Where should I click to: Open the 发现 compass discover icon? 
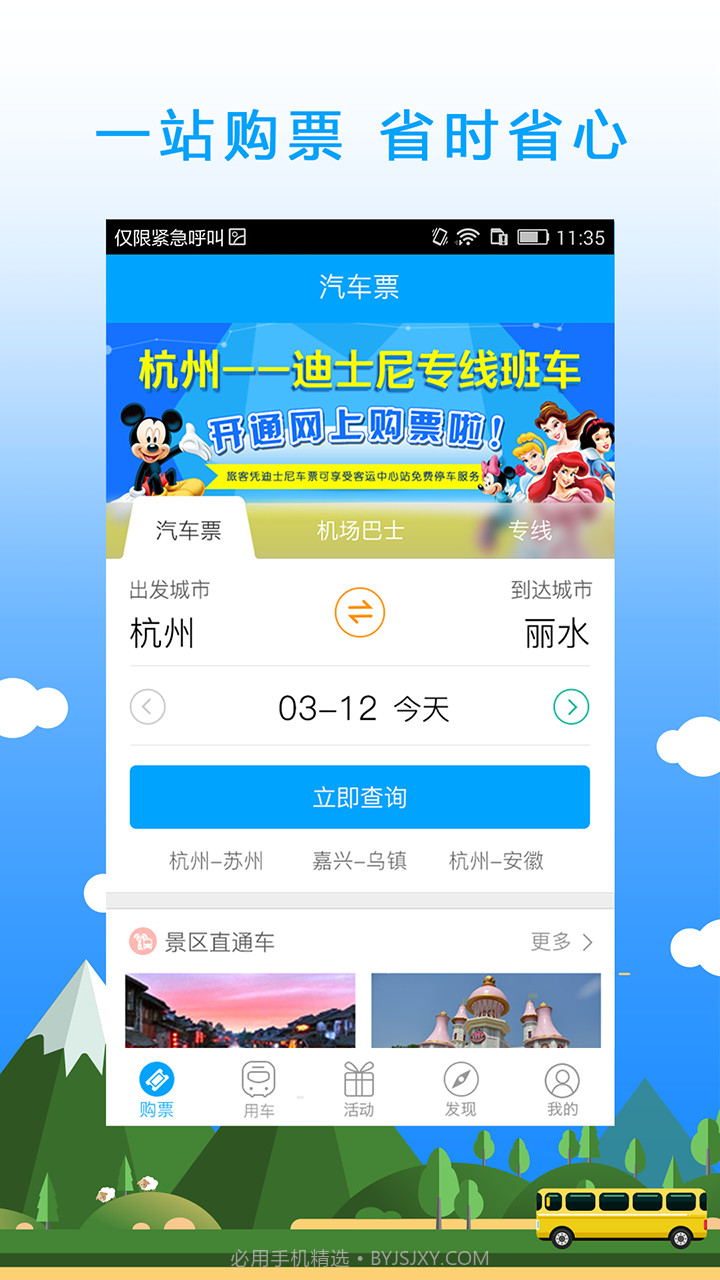tap(460, 1080)
